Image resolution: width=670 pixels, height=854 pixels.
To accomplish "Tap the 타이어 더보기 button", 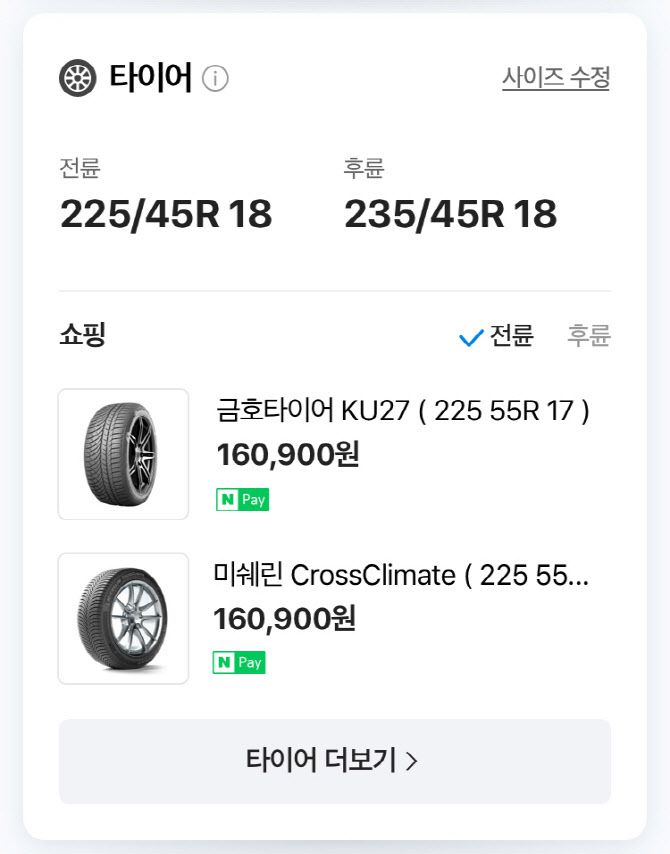I will click(x=334, y=761).
